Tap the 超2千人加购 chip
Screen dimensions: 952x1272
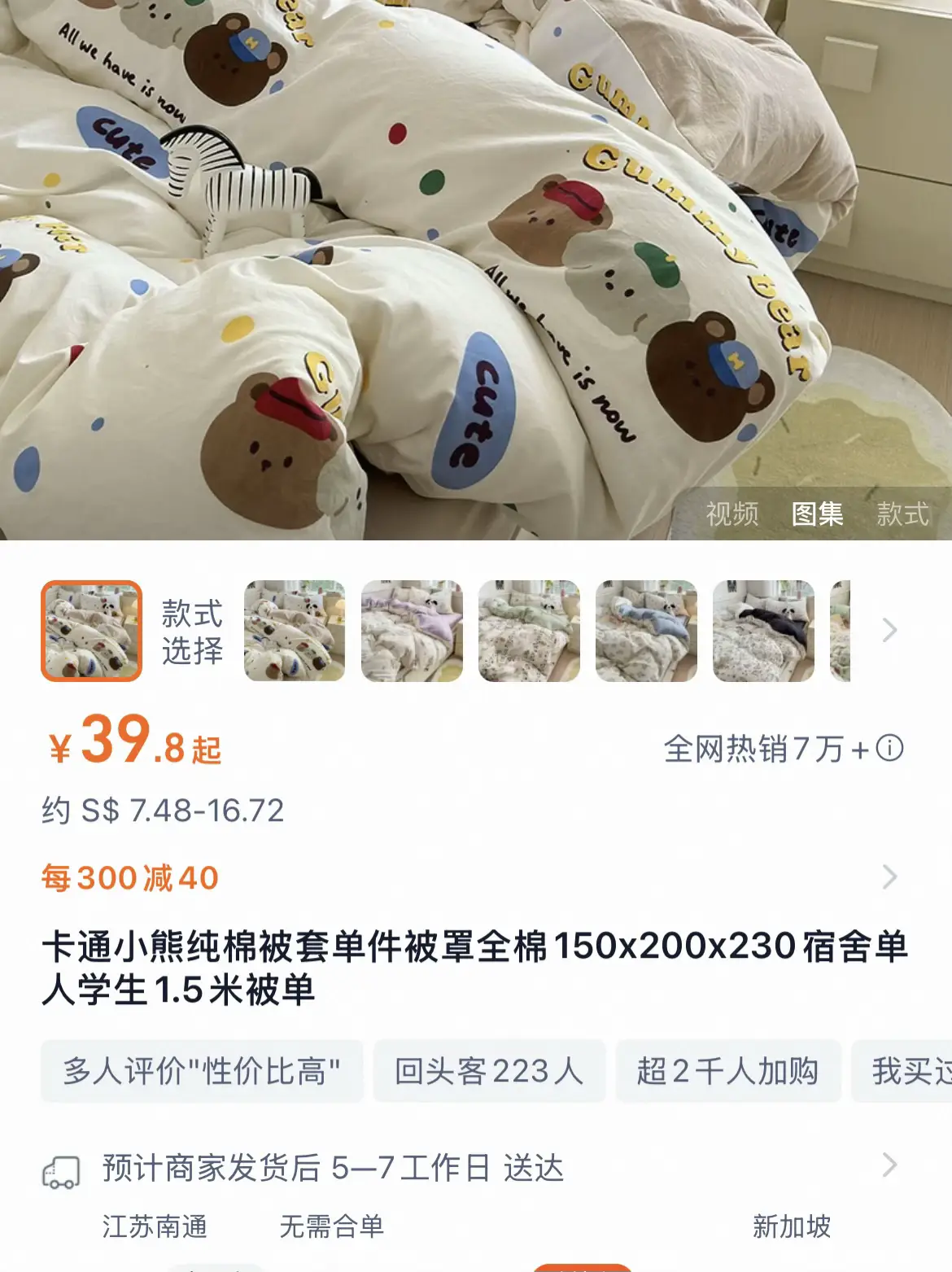727,1071
